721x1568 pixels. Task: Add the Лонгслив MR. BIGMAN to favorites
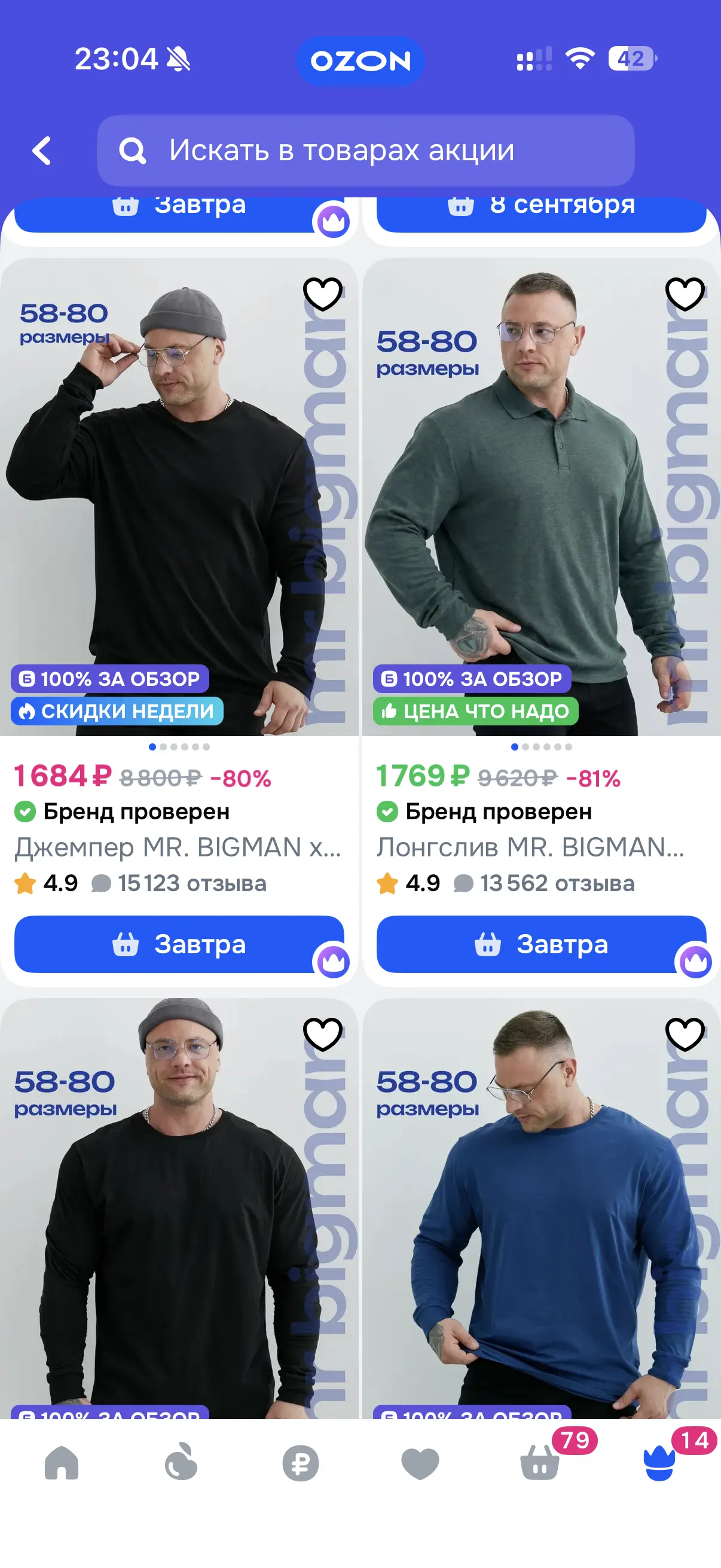click(x=685, y=294)
